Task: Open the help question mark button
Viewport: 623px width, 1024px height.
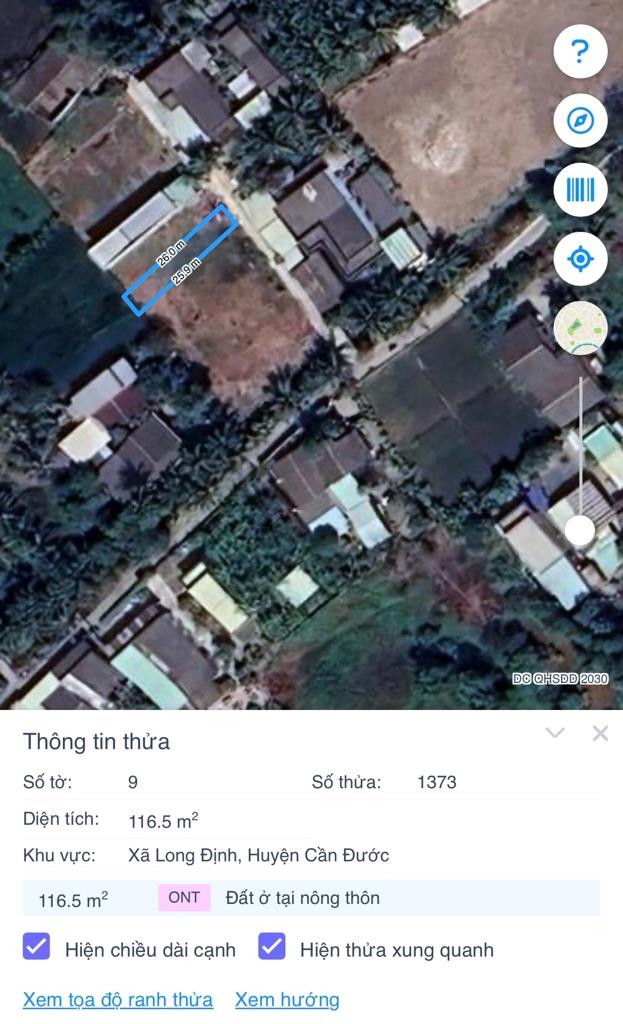Action: [x=580, y=52]
